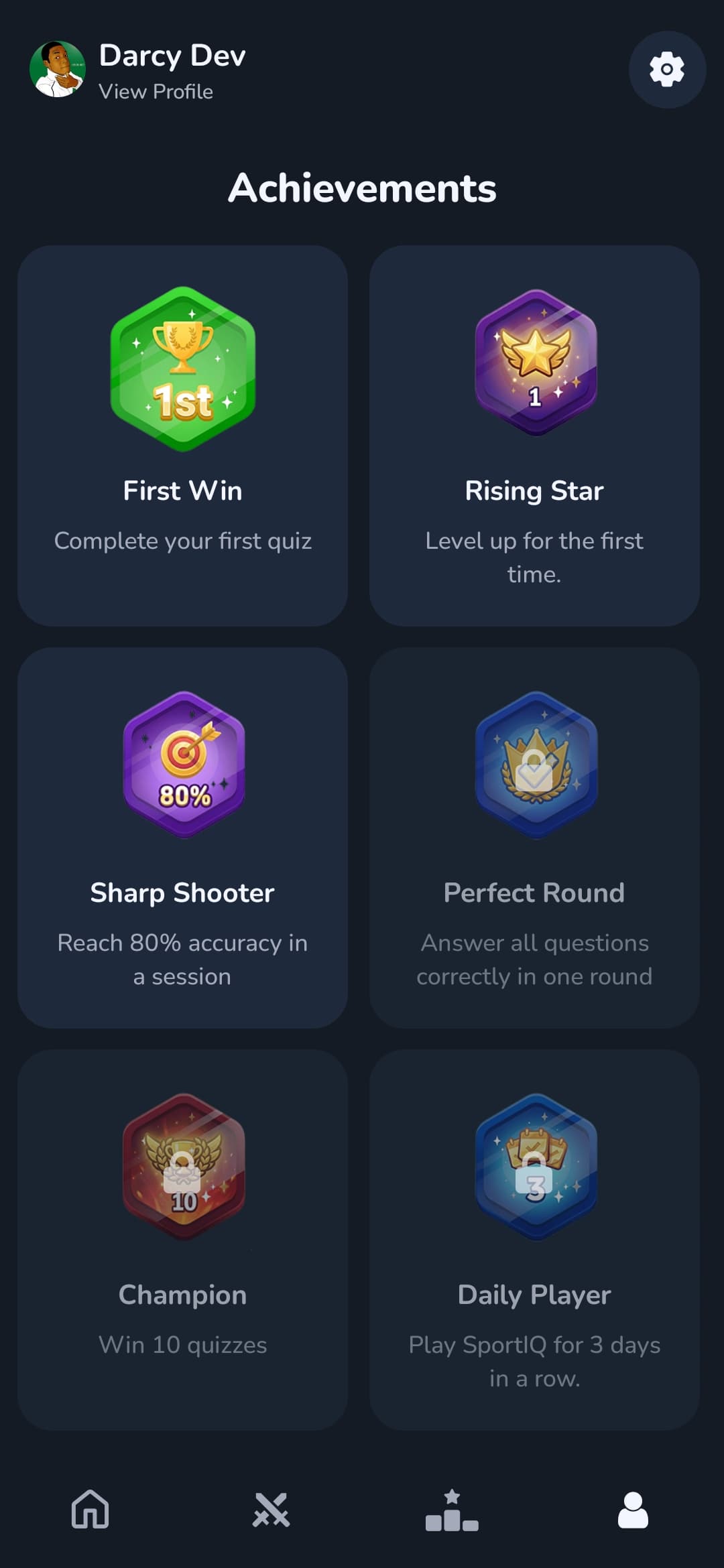The width and height of the screenshot is (724, 1568).
Task: Open the settings gear
Action: pyautogui.click(x=667, y=69)
